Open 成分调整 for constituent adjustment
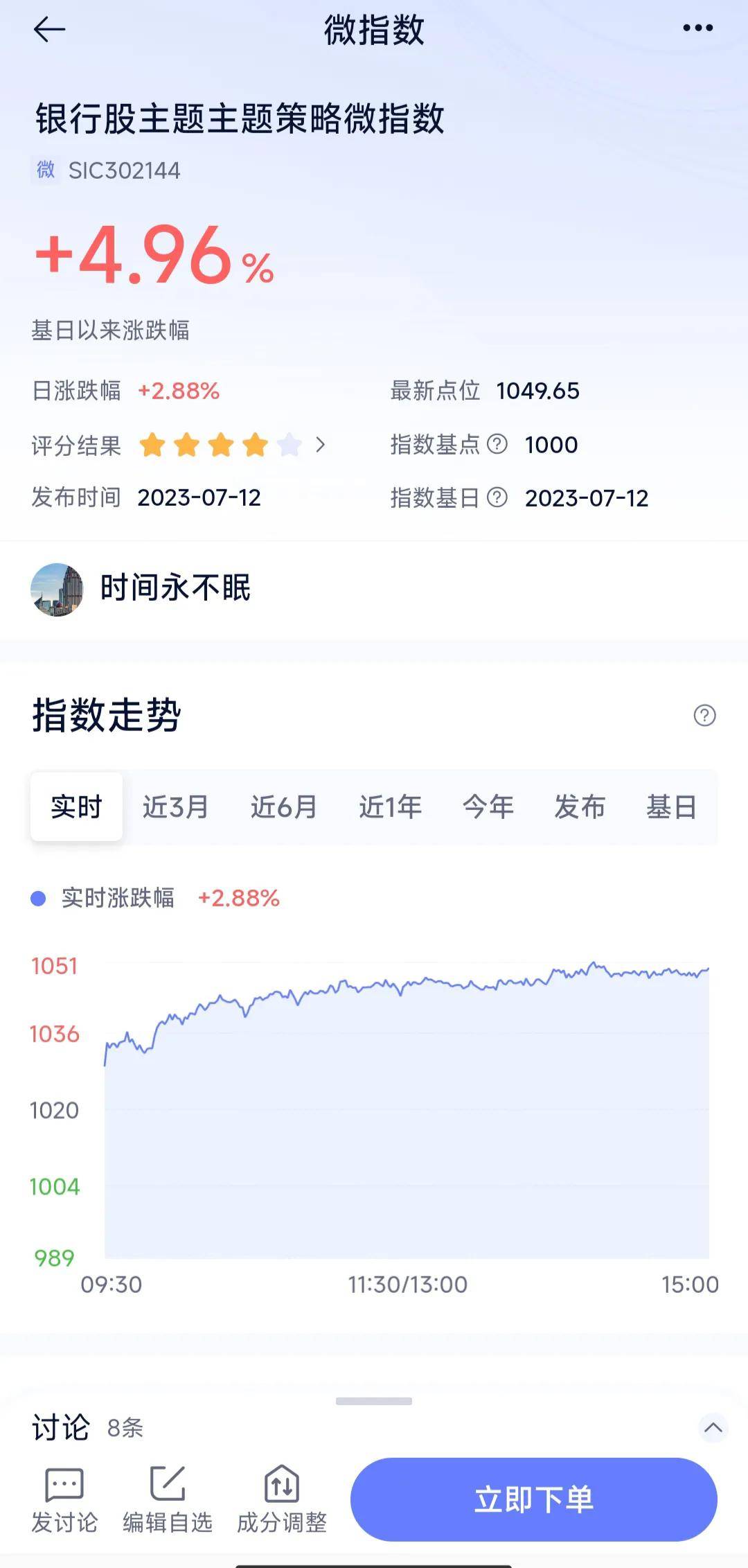 point(282,1500)
